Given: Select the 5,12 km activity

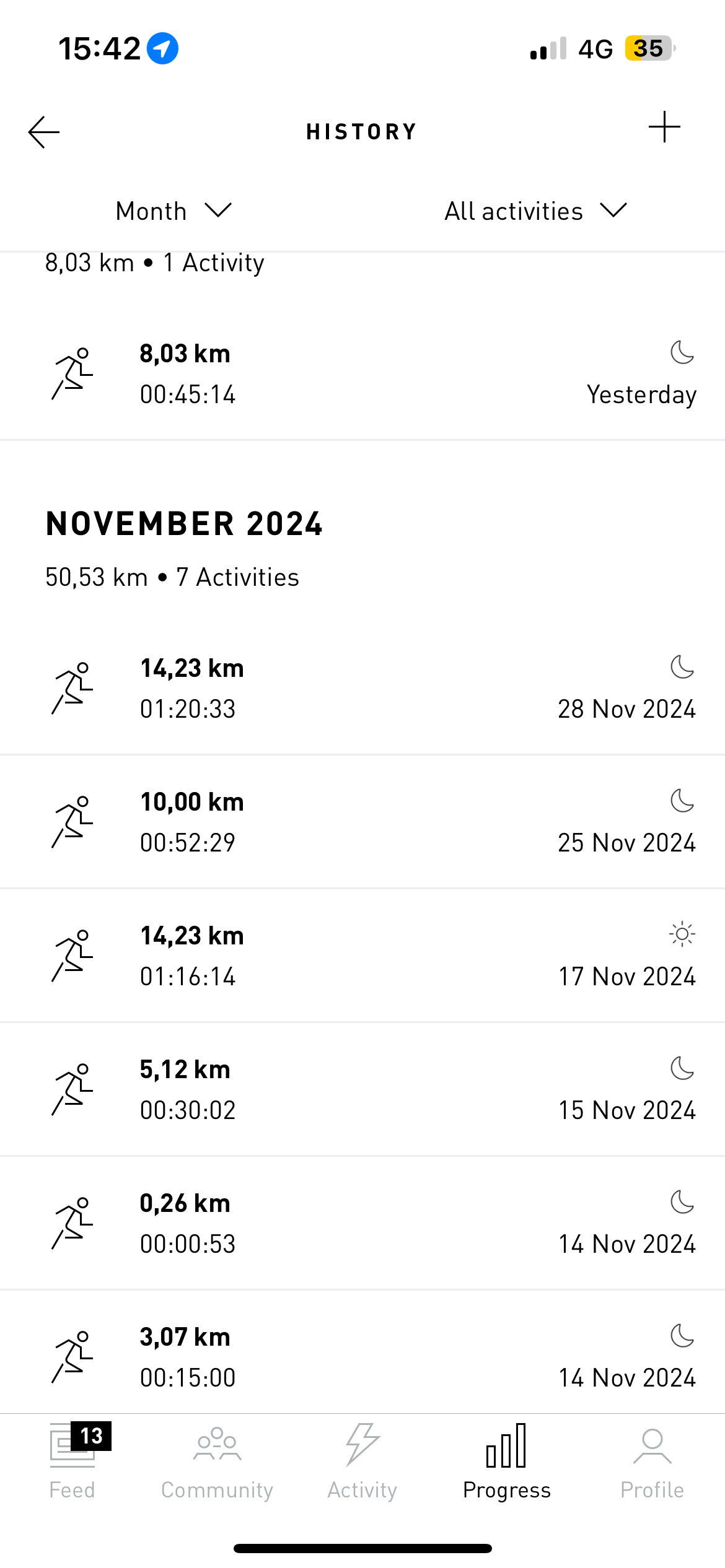Looking at the screenshot, I should [x=362, y=1089].
